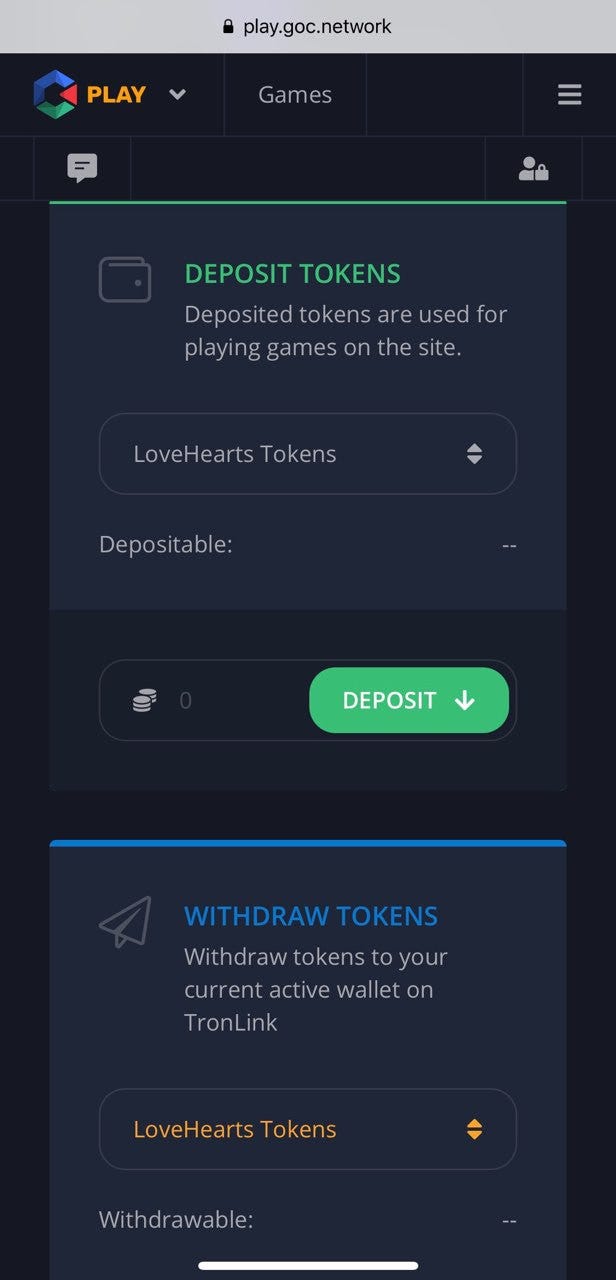
Task: Choose token in Withdraw Tokens dropdown
Action: (307, 1129)
